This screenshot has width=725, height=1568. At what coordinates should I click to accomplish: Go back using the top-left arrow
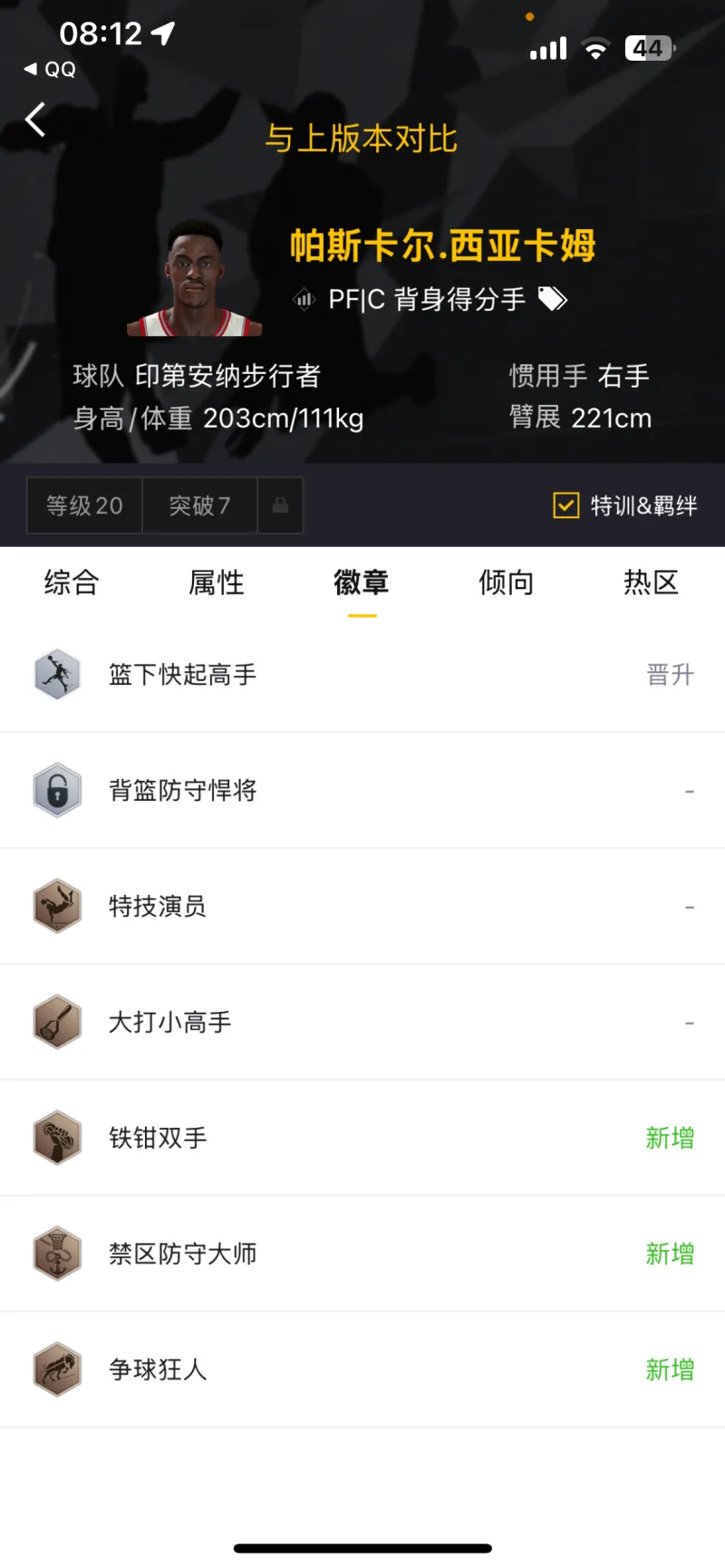35,120
